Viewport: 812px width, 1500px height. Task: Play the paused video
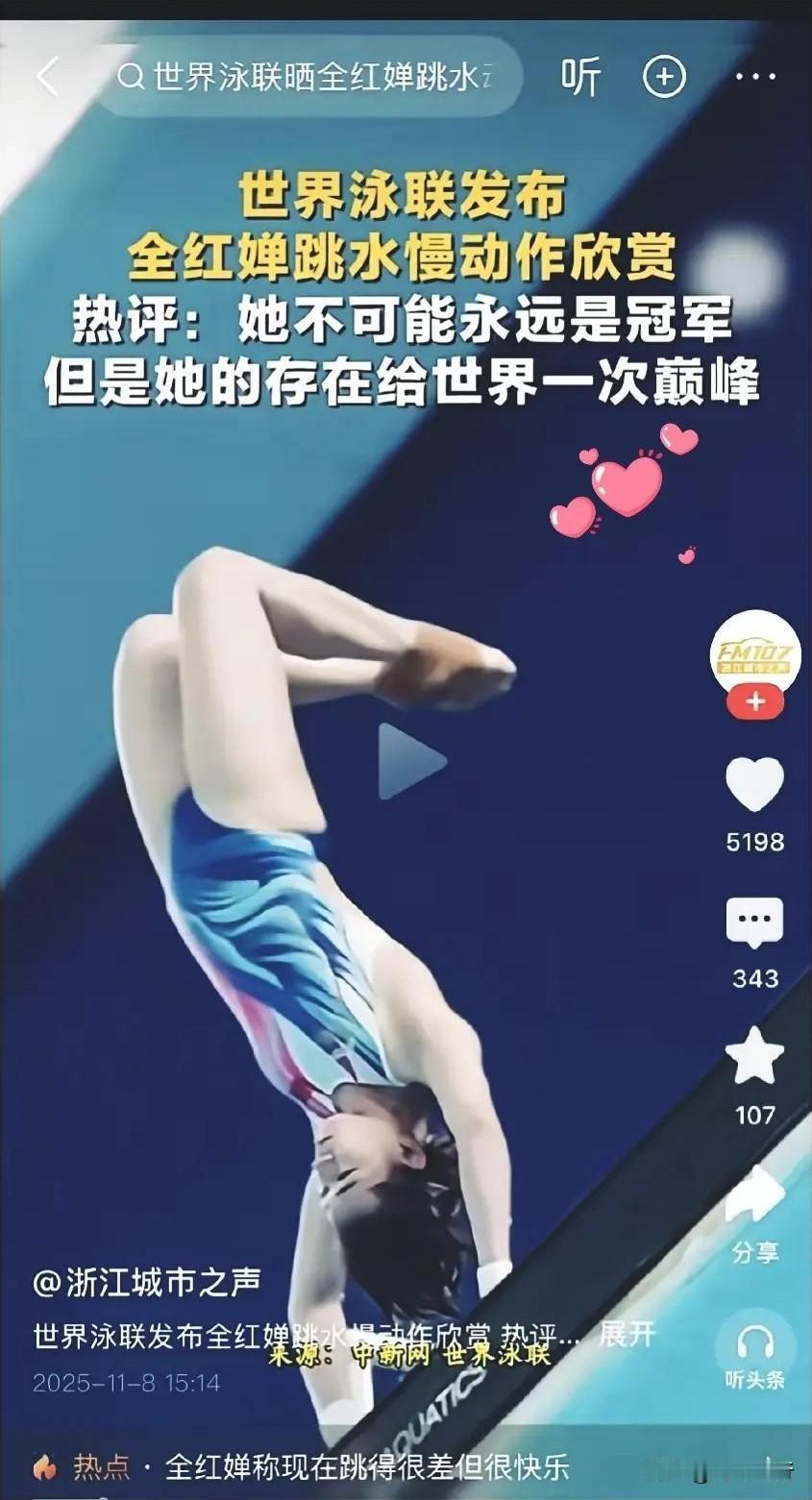coord(411,761)
